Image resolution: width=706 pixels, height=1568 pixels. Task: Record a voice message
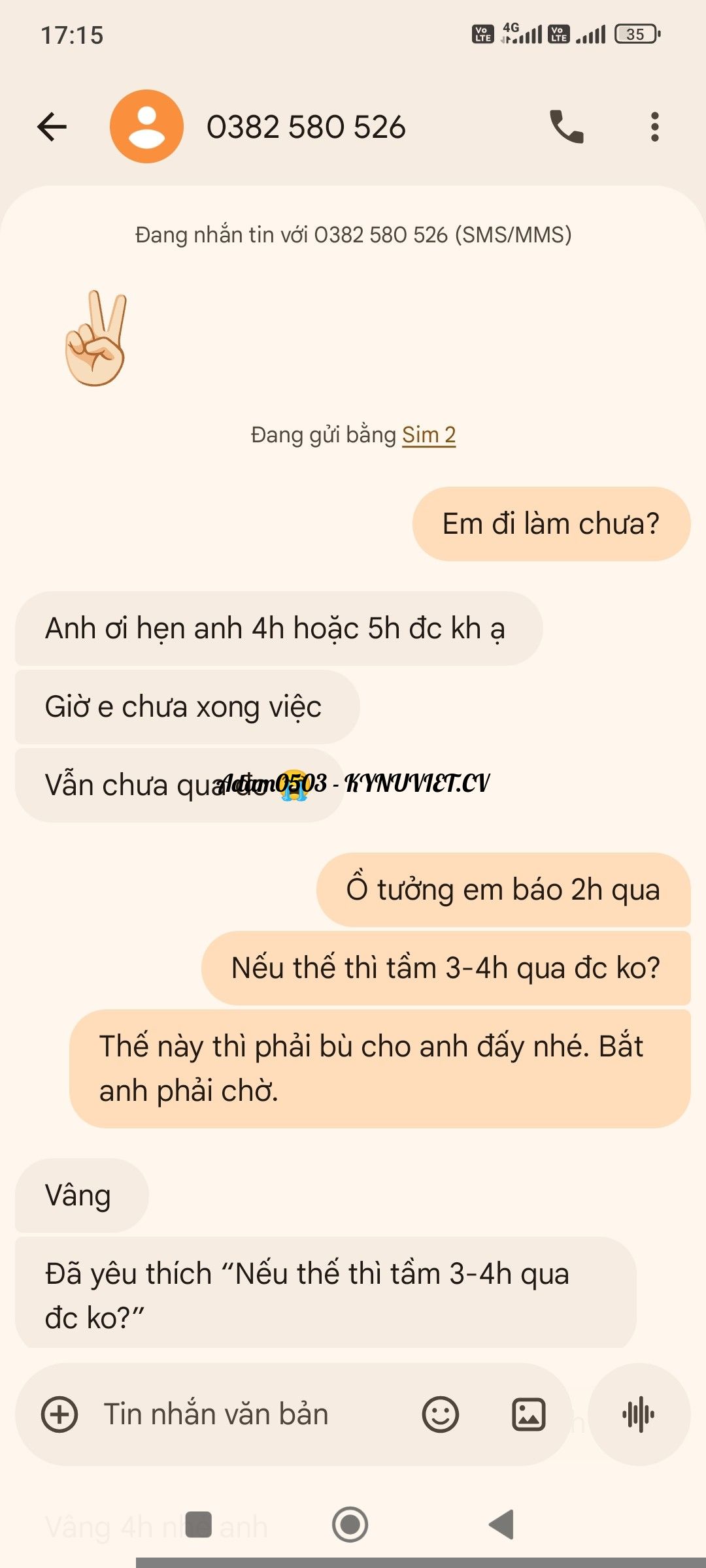pos(639,1414)
